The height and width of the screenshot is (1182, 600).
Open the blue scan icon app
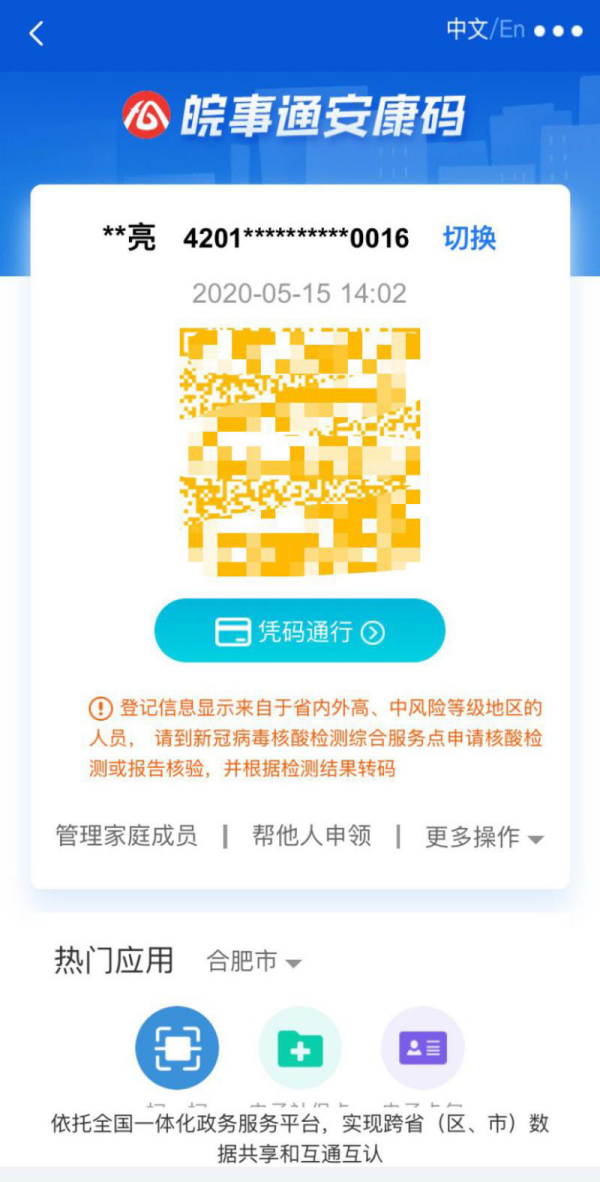pyautogui.click(x=177, y=1047)
